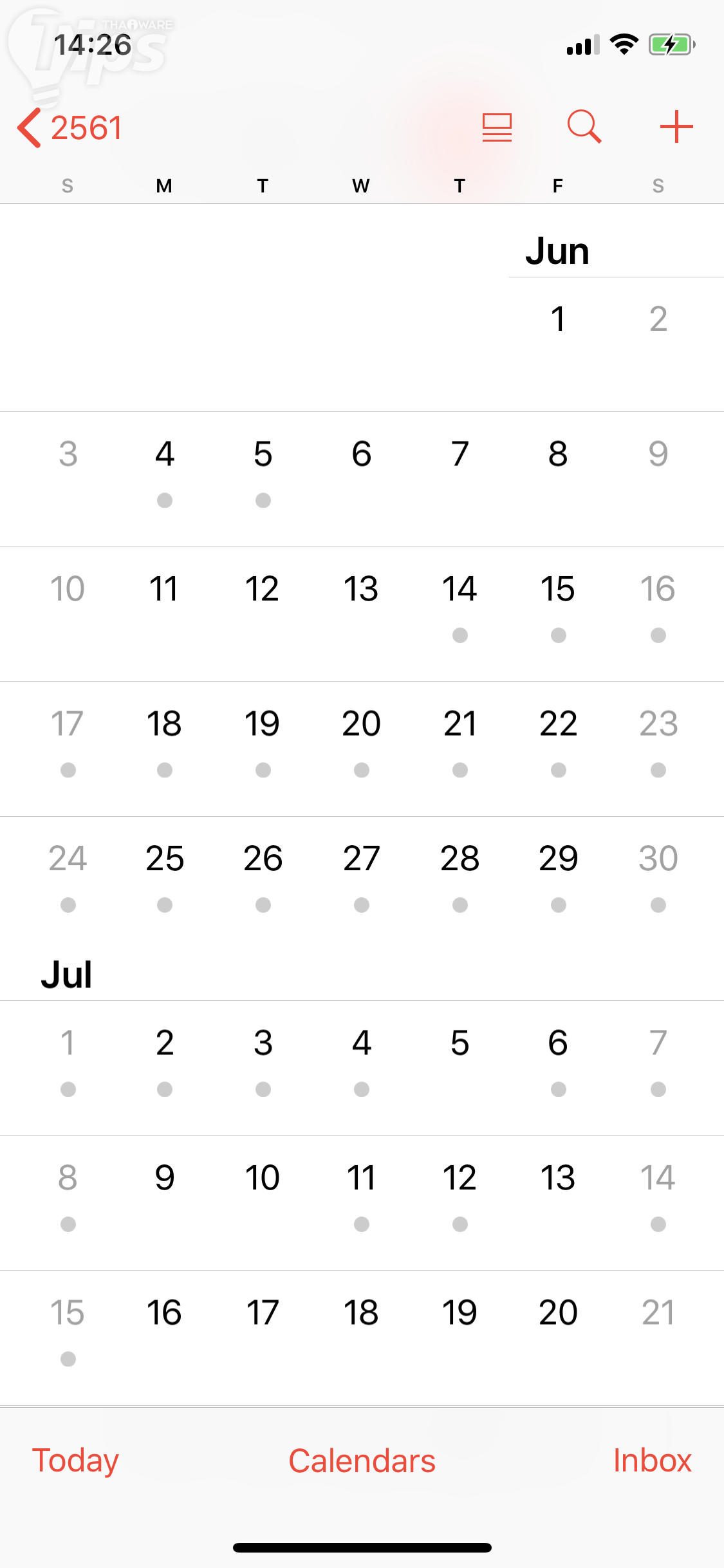Open July 15

[68, 1313]
